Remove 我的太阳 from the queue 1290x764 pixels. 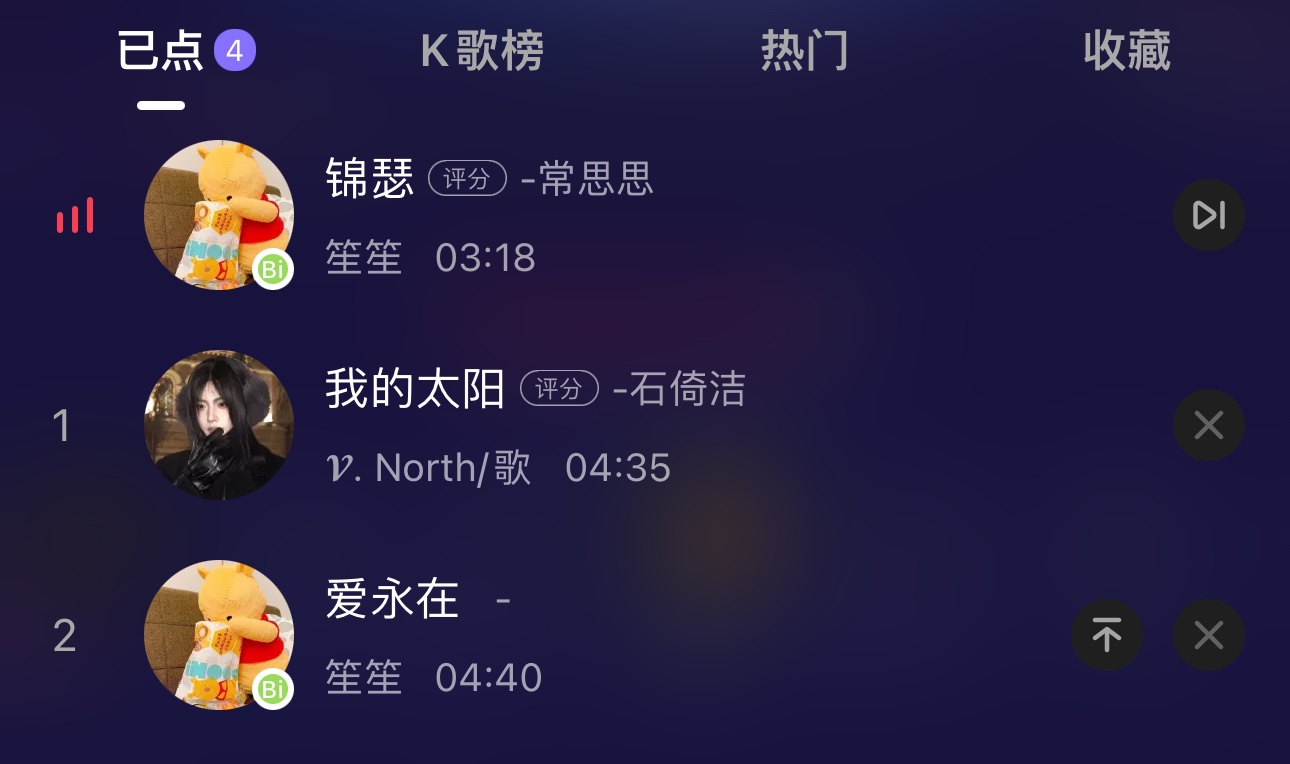point(1208,426)
